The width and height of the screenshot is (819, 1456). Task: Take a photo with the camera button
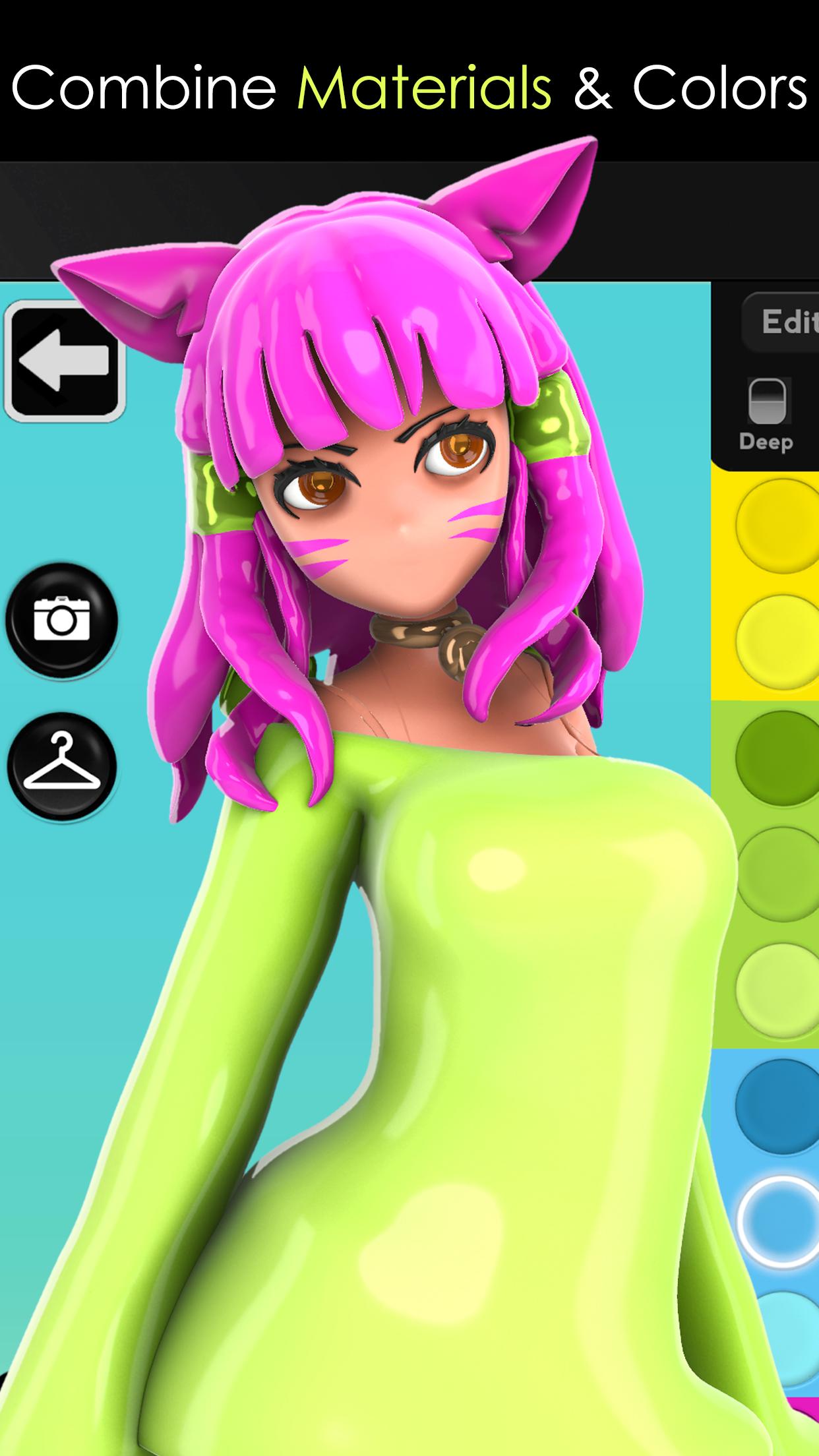[62, 619]
